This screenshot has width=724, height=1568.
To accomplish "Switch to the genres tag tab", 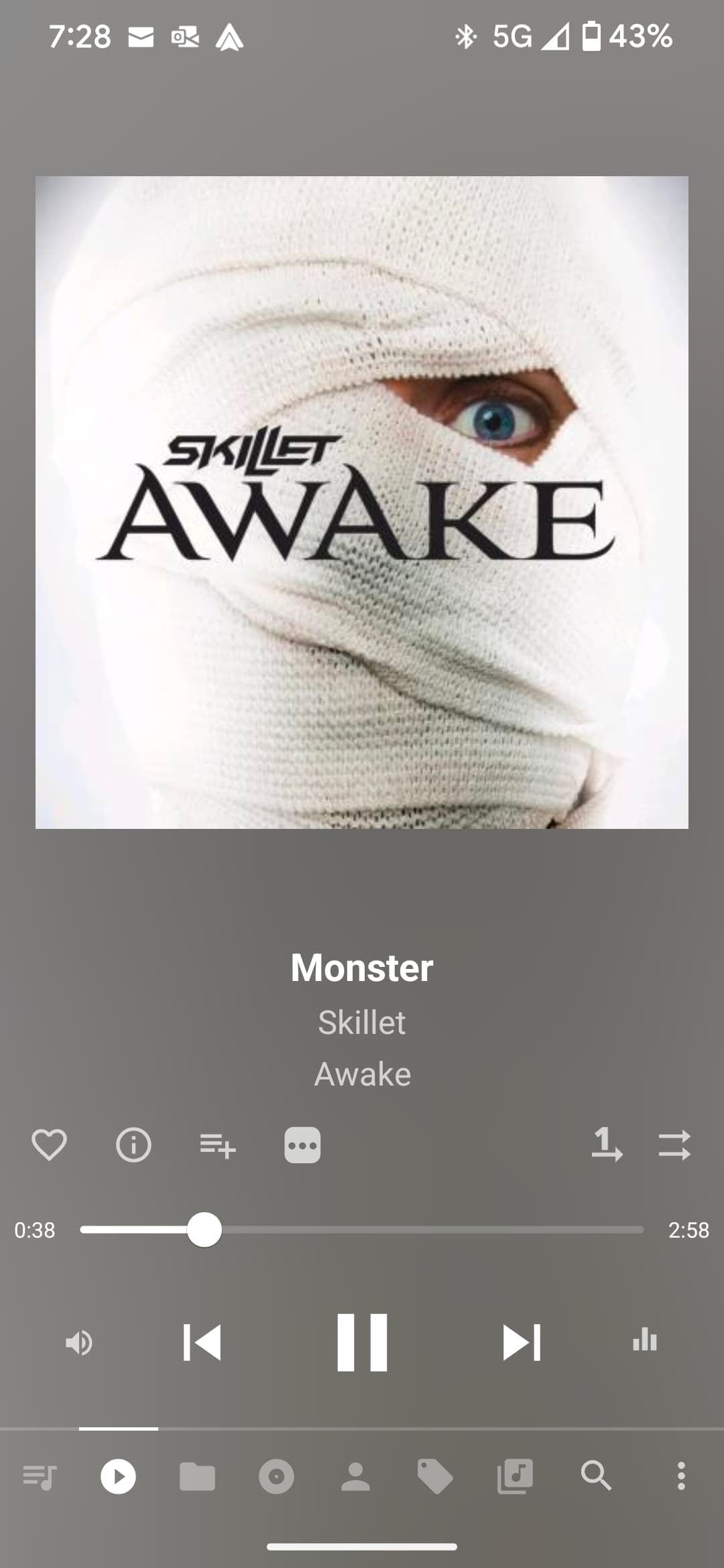I will [434, 1476].
